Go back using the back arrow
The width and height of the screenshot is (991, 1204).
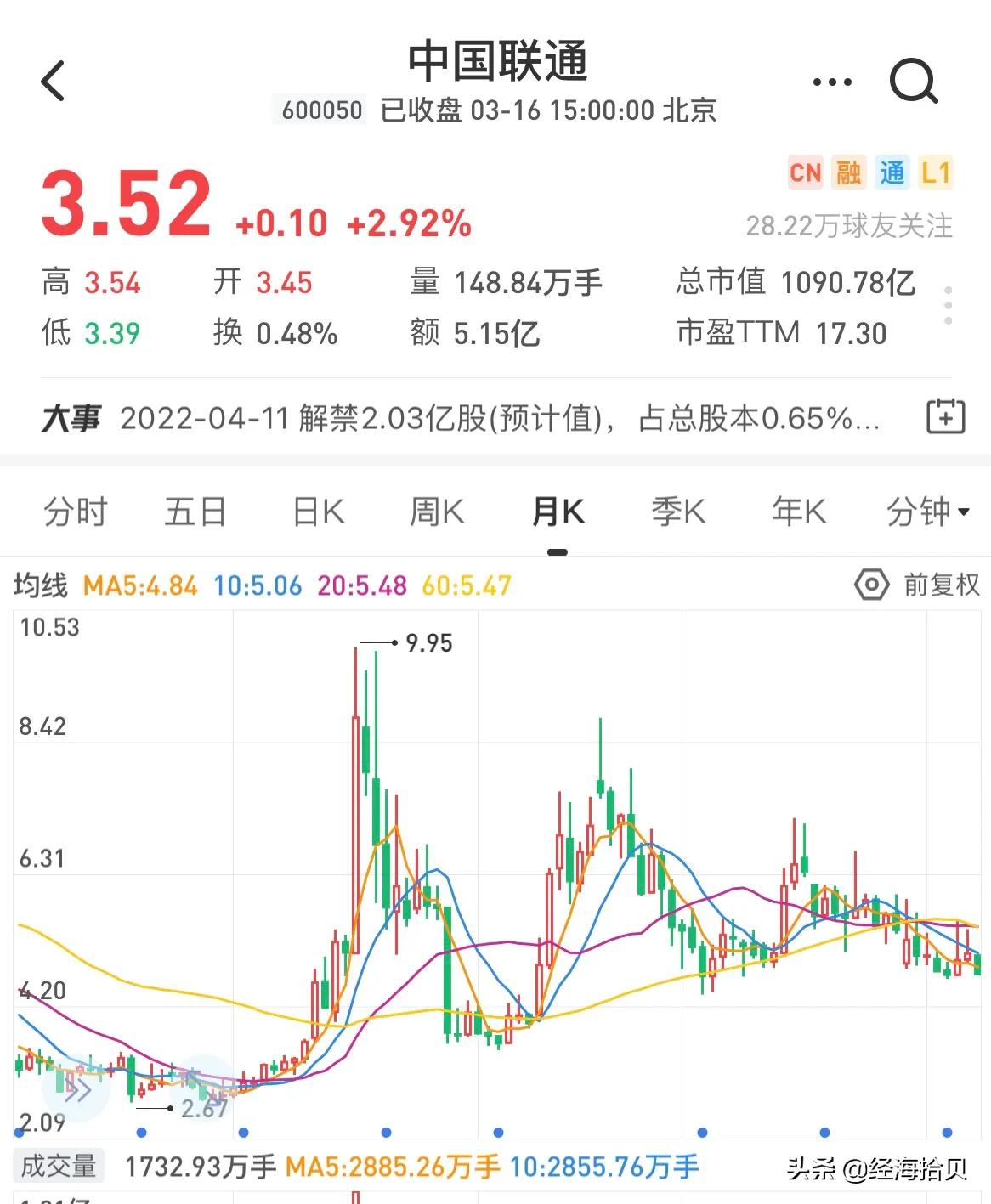click(x=53, y=81)
